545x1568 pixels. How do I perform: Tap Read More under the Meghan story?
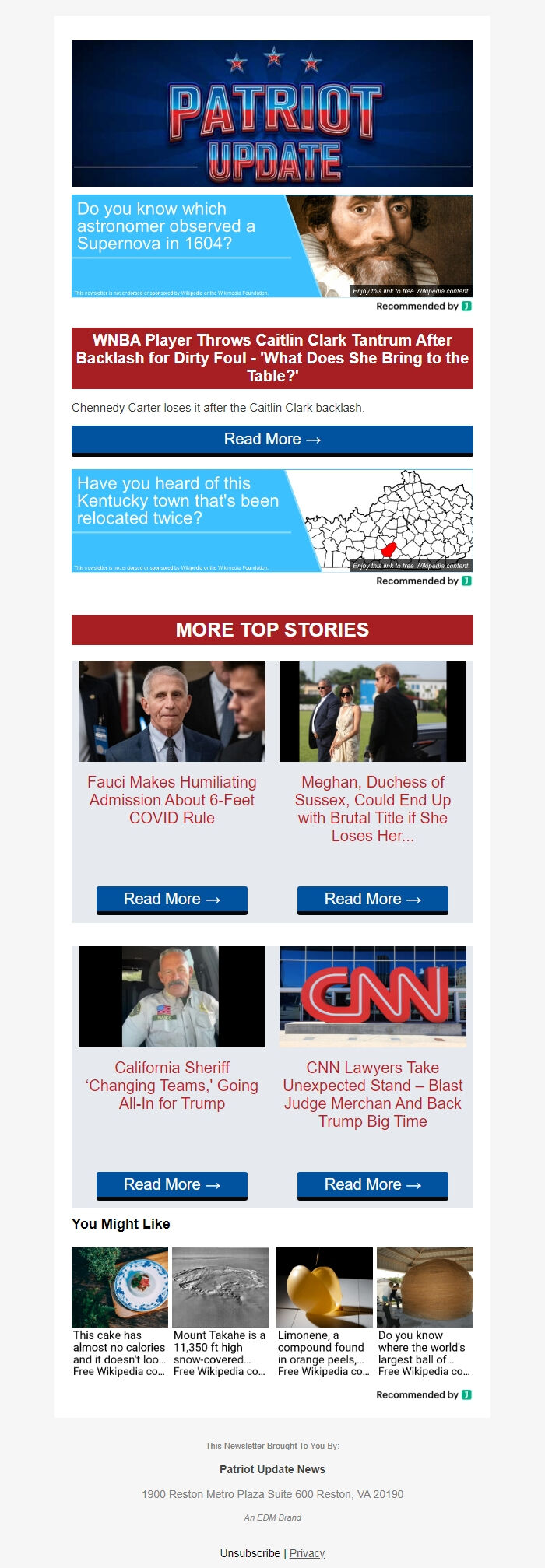pyautogui.click(x=373, y=900)
